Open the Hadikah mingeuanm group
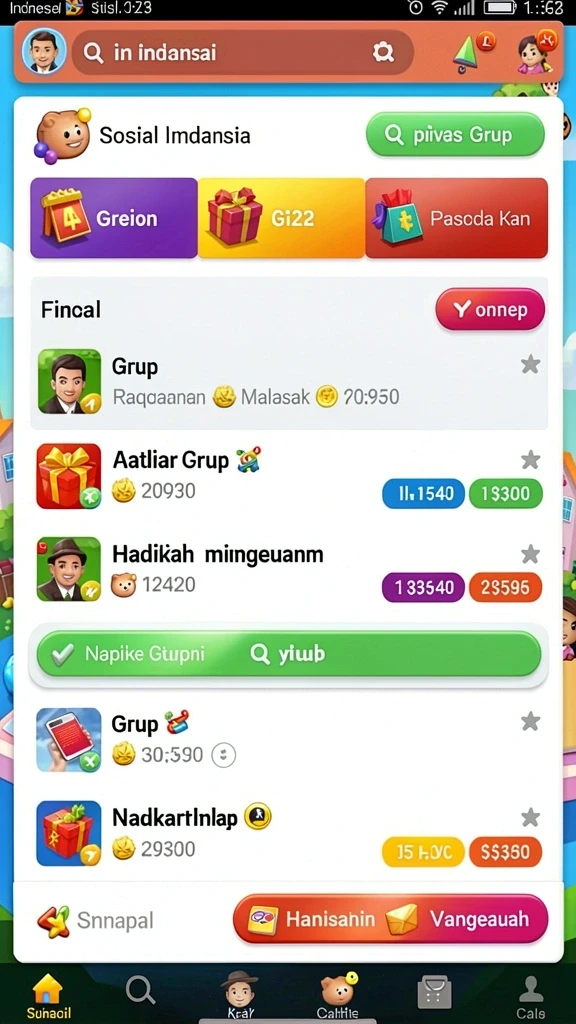This screenshot has width=576, height=1024. pyautogui.click(x=288, y=569)
